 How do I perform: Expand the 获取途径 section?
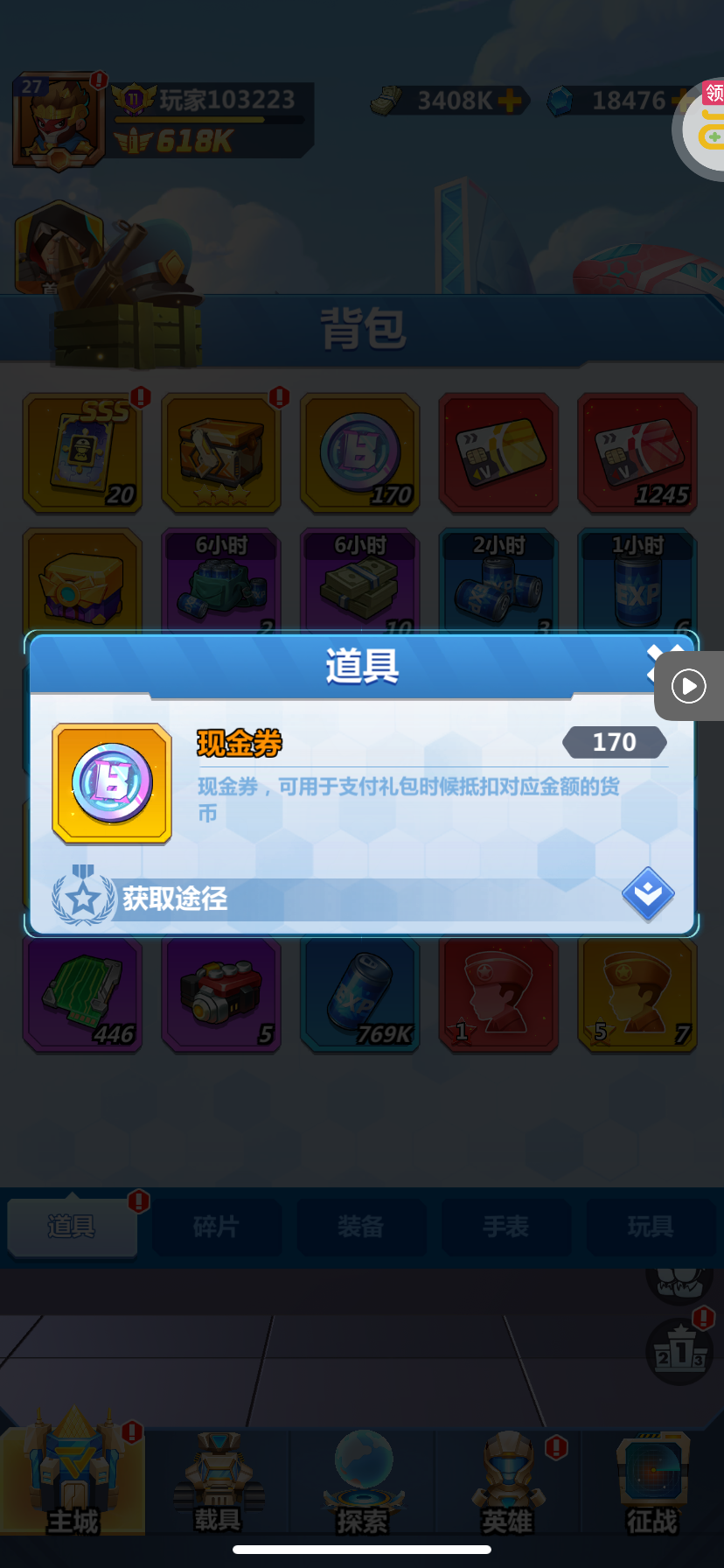coord(647,894)
